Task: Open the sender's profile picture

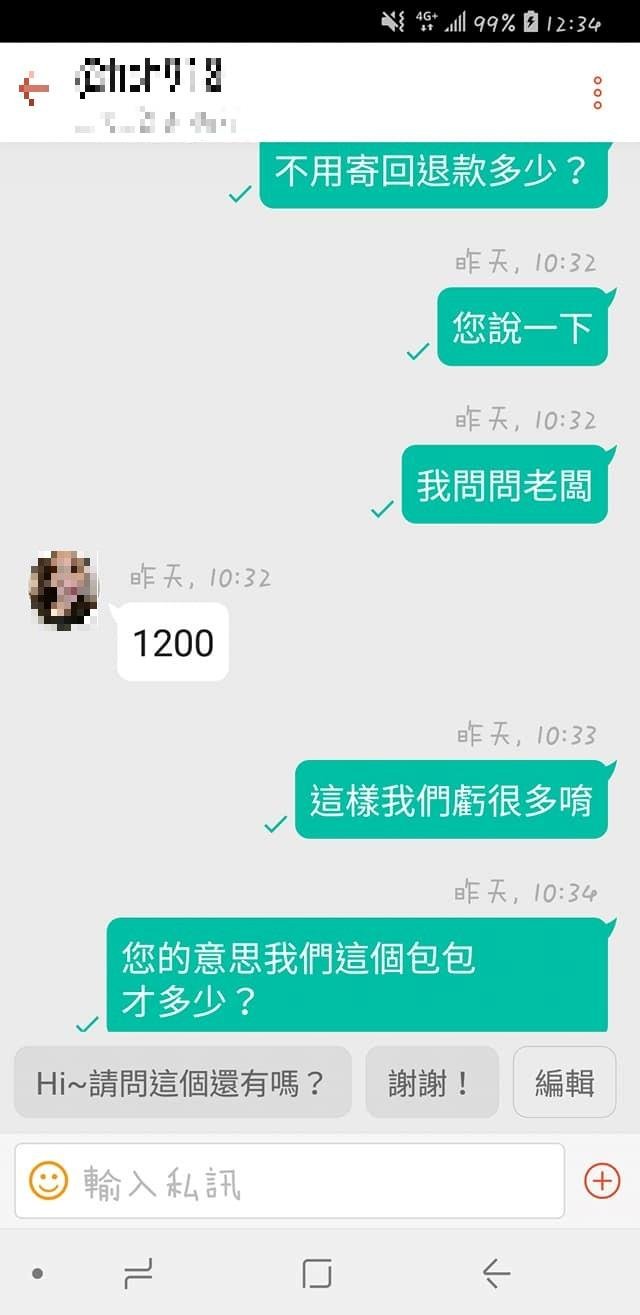Action: point(63,590)
